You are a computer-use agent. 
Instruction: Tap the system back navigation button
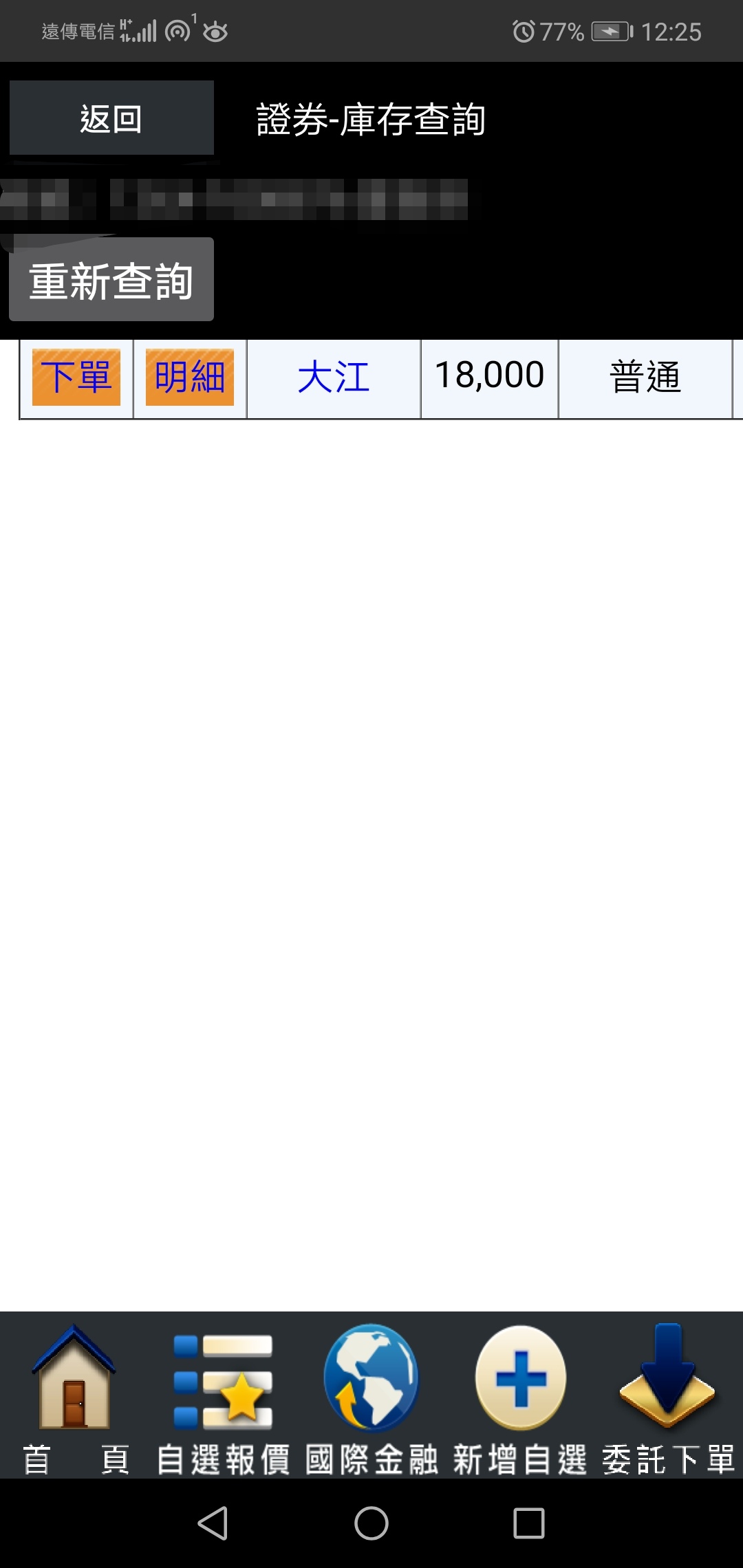(x=213, y=1523)
